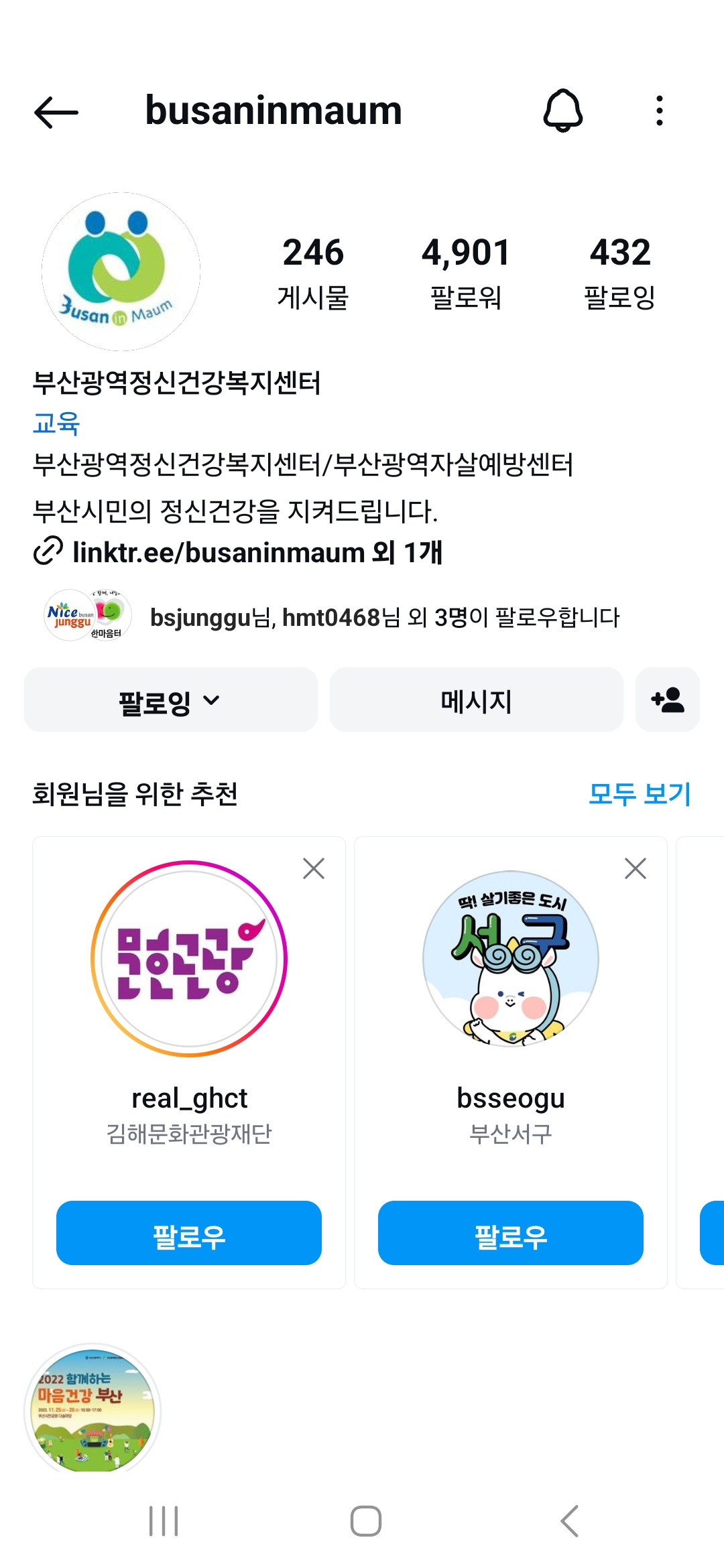The width and height of the screenshot is (724, 1568).
Task: Follow real_ghct 김해문화관광재단
Action: point(189,1233)
